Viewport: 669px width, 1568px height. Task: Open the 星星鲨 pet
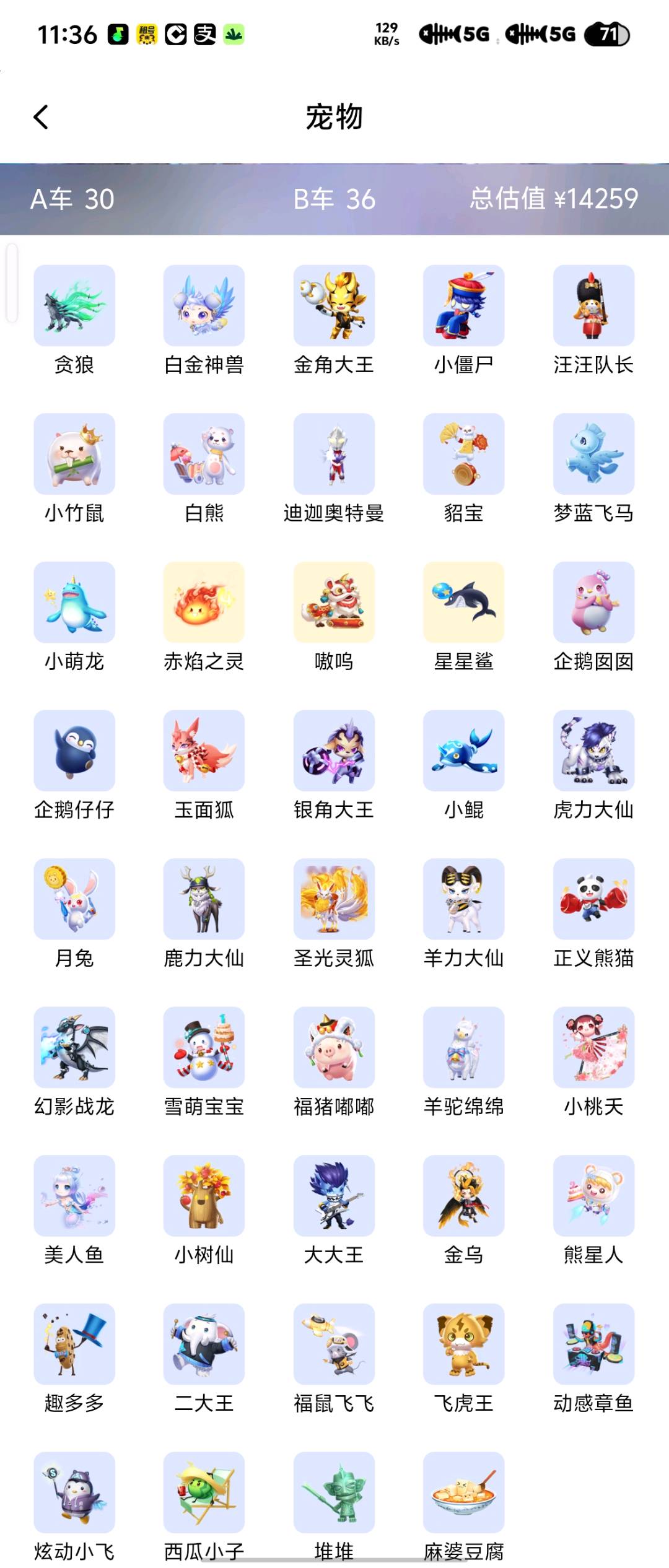click(x=463, y=603)
